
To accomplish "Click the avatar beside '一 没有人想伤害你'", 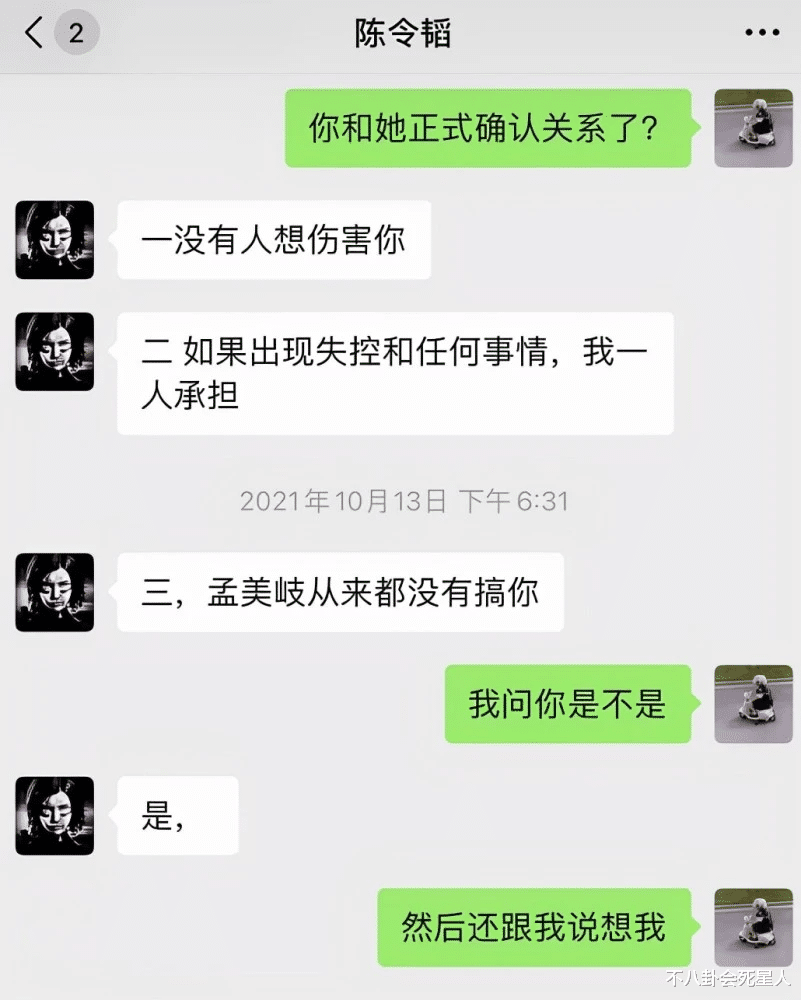I will 54,240.
